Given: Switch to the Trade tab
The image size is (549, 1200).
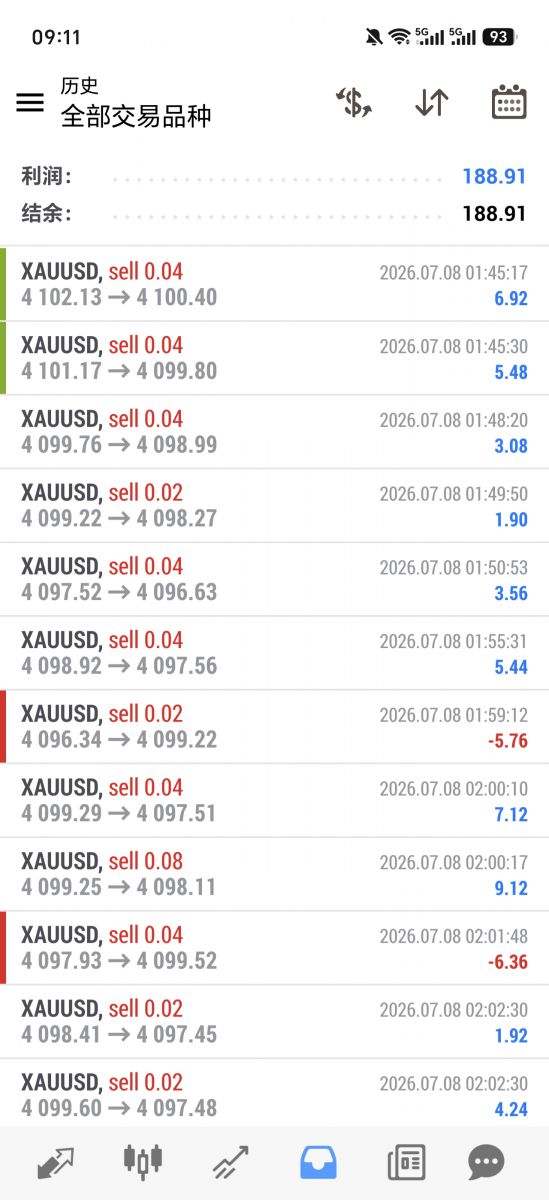Looking at the screenshot, I should coord(231,1162).
